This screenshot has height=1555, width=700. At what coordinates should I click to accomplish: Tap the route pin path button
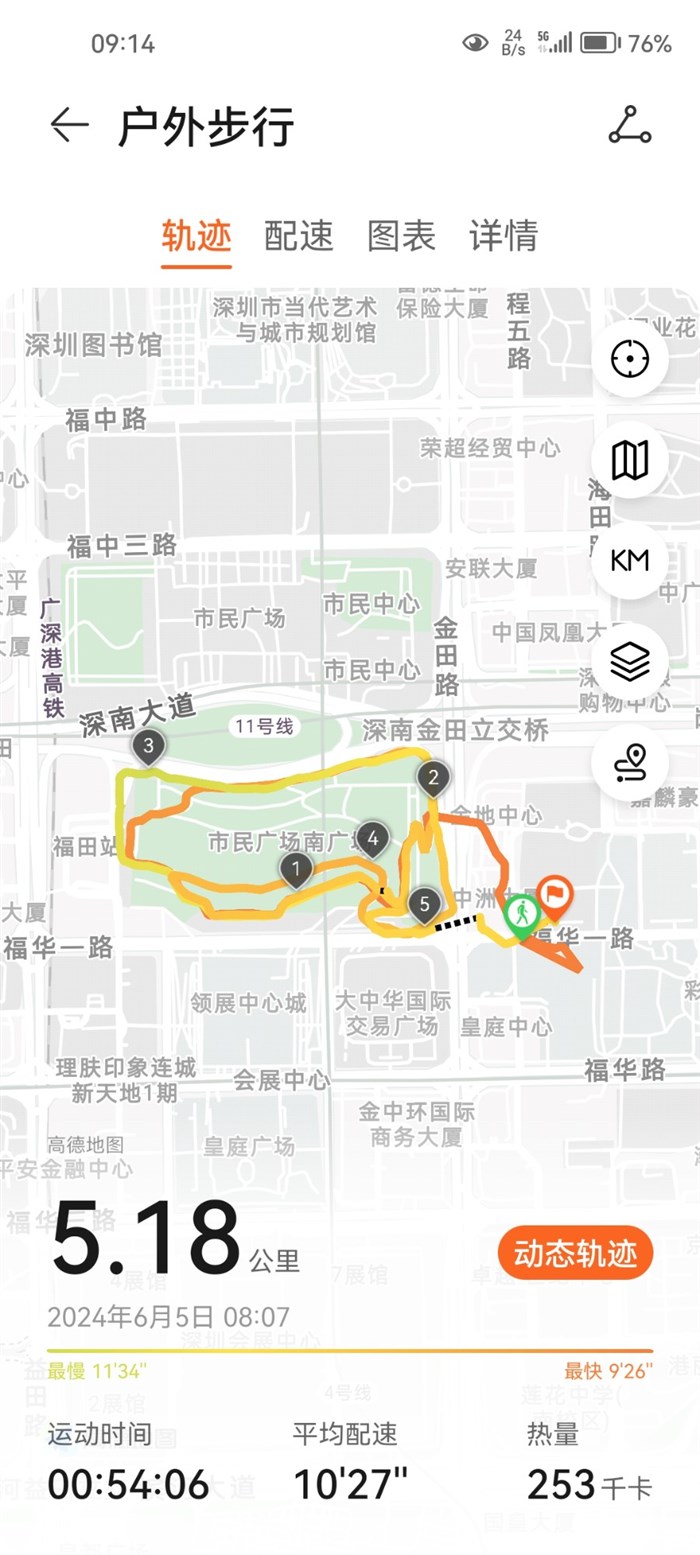(x=631, y=763)
